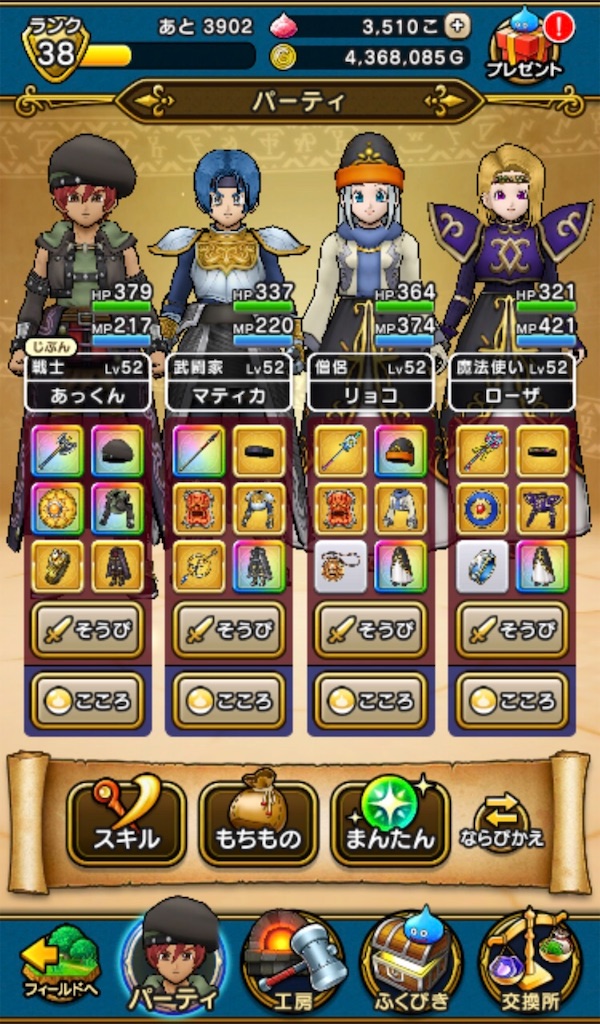Open the スキル menu
Image resolution: width=600 pixels, height=1024 pixels.
127,823
